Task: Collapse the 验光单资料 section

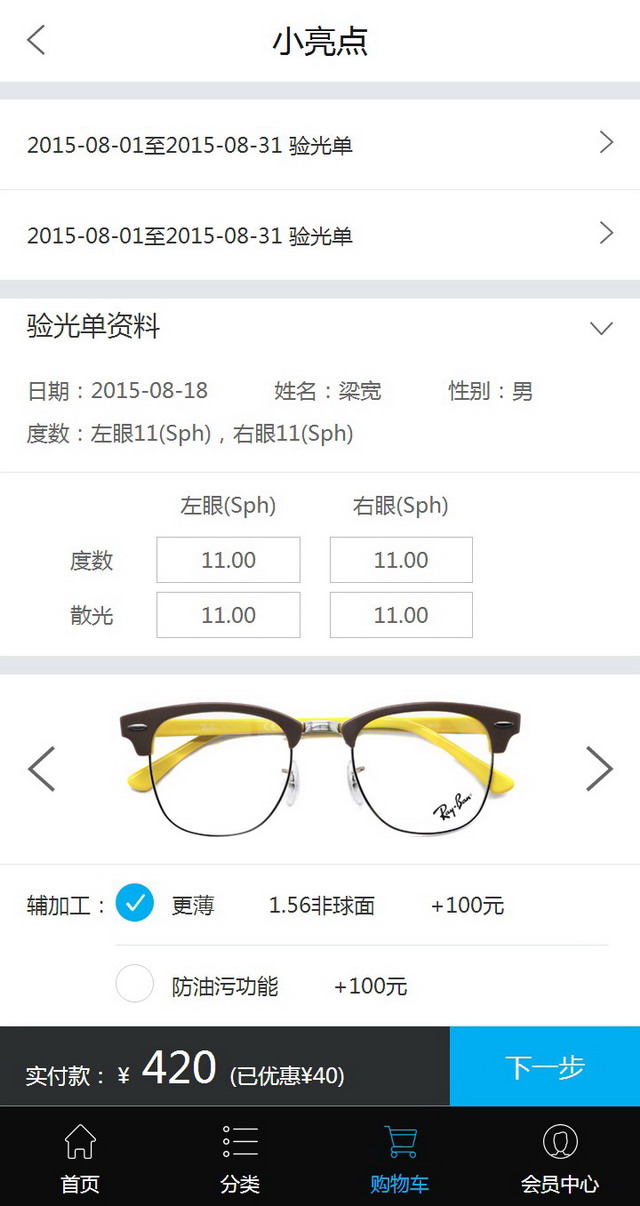Action: tap(601, 328)
